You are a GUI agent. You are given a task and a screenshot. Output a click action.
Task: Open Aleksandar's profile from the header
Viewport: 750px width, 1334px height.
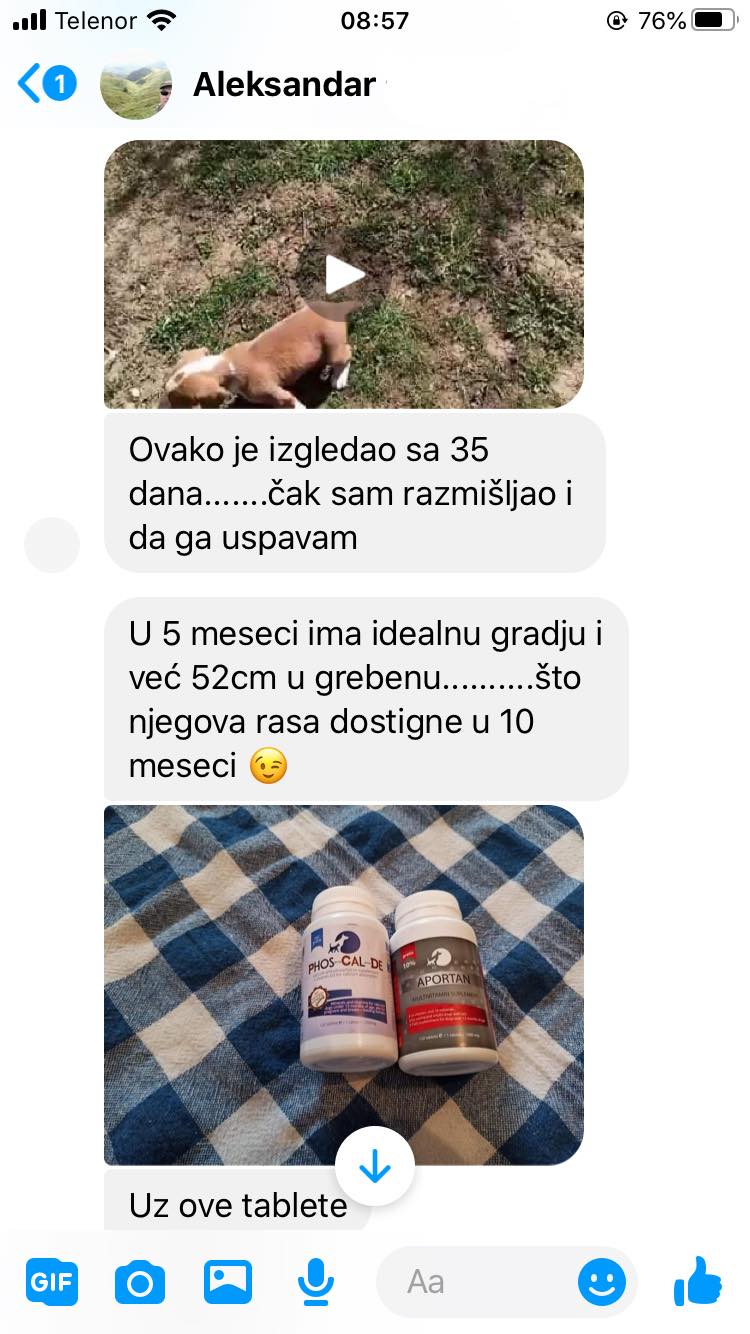284,85
